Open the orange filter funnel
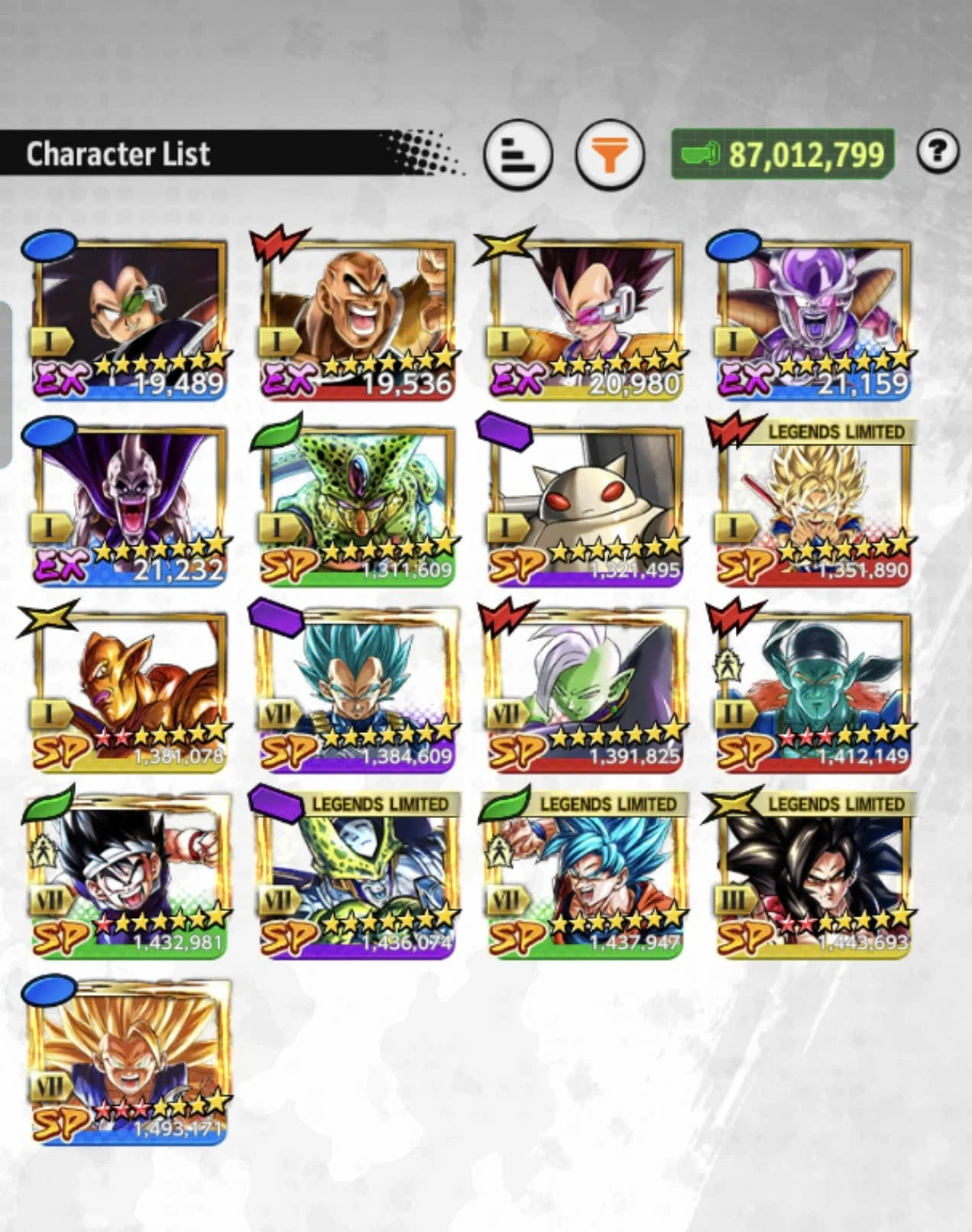Viewport: 972px width, 1232px height. coord(609,154)
